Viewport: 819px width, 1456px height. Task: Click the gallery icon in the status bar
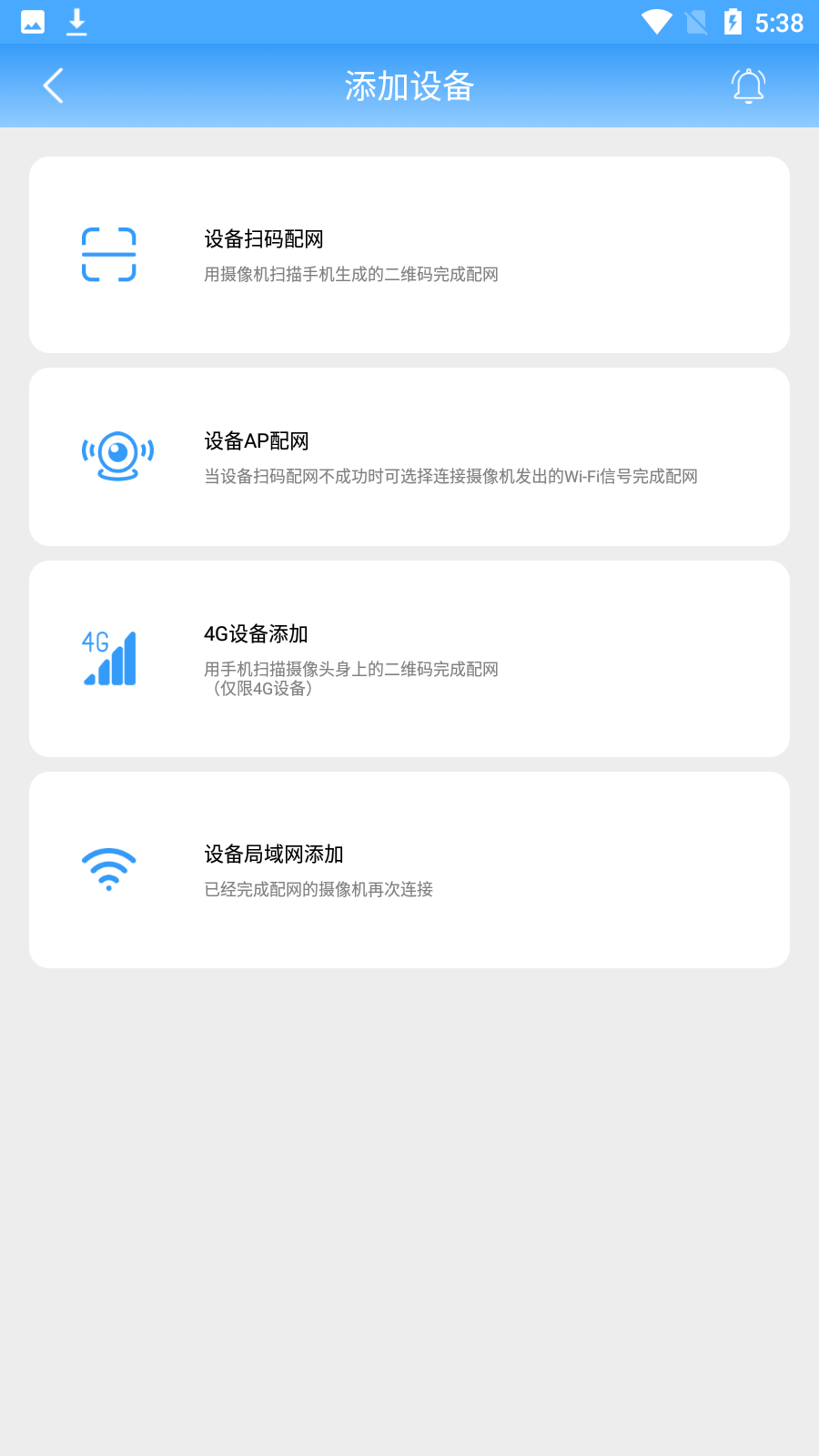(33, 21)
